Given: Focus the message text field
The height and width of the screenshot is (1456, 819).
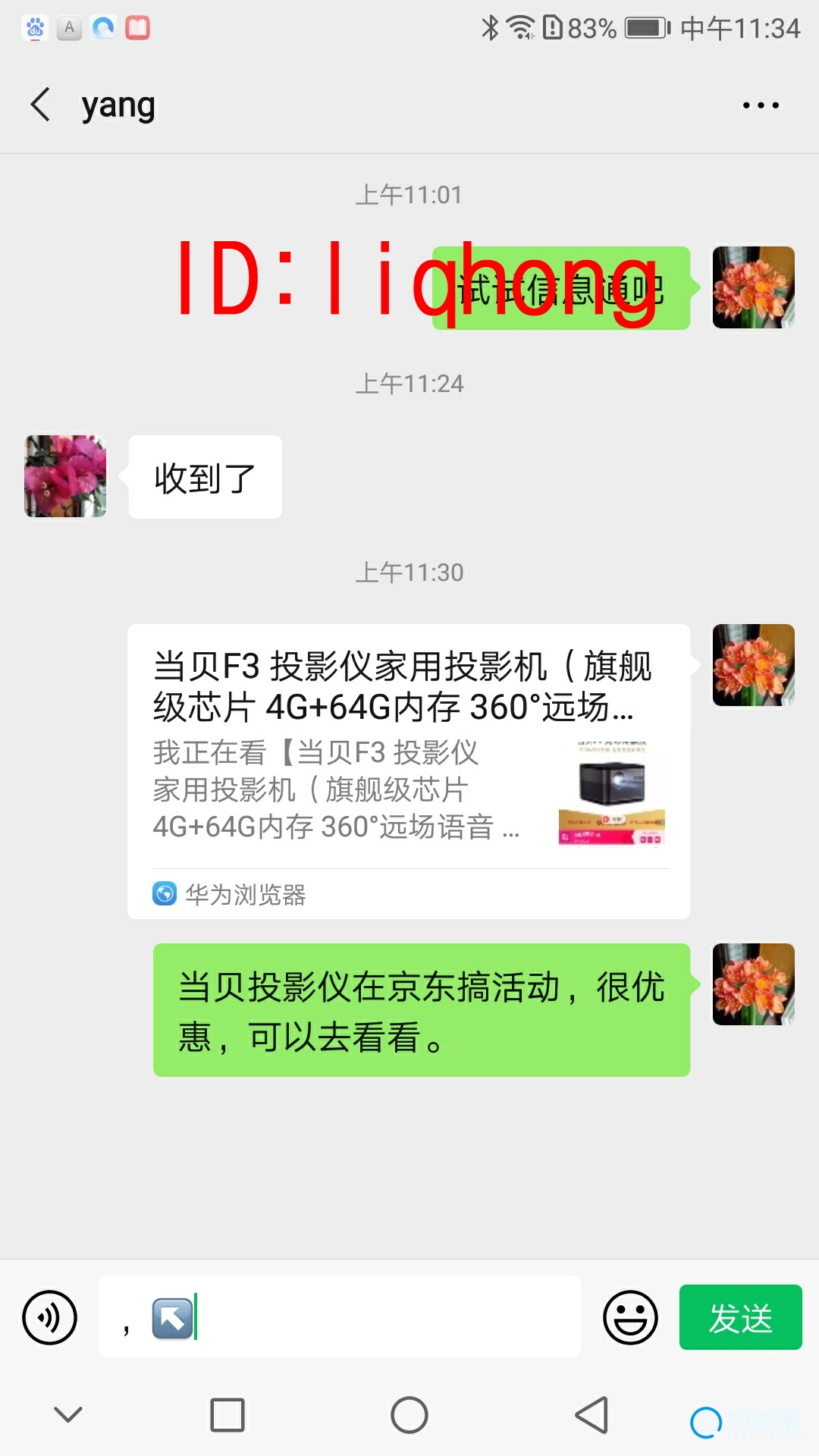Looking at the screenshot, I should (x=379, y=1316).
